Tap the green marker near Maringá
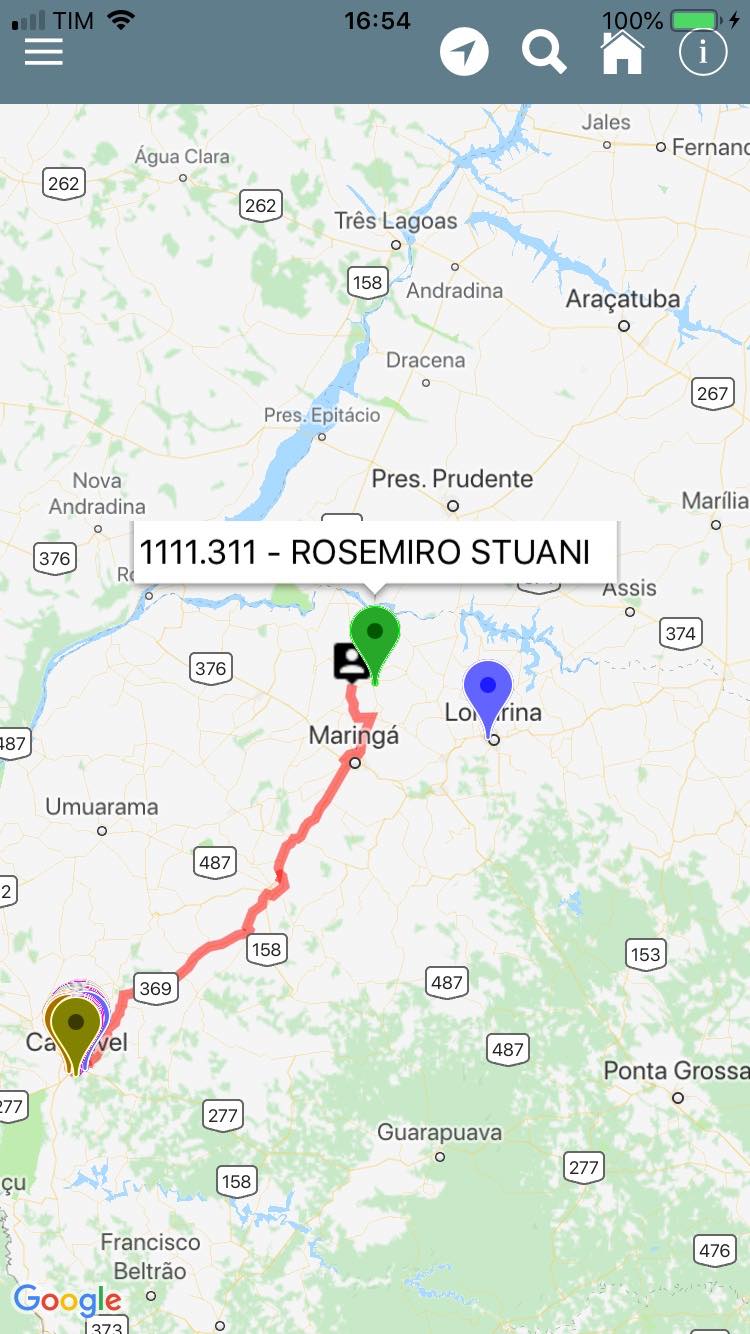750x1334 pixels. click(x=375, y=635)
